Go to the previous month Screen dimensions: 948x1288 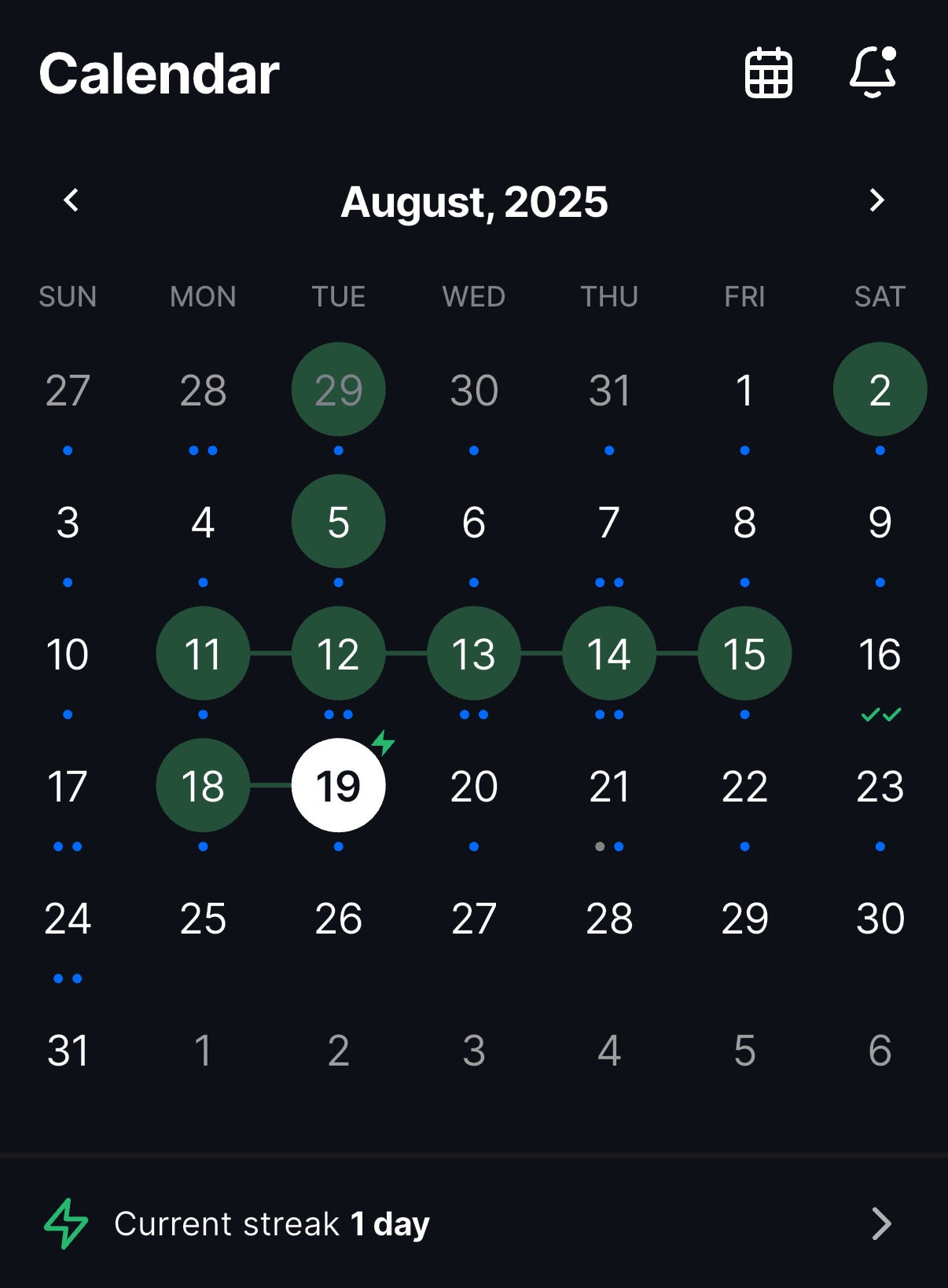72,200
